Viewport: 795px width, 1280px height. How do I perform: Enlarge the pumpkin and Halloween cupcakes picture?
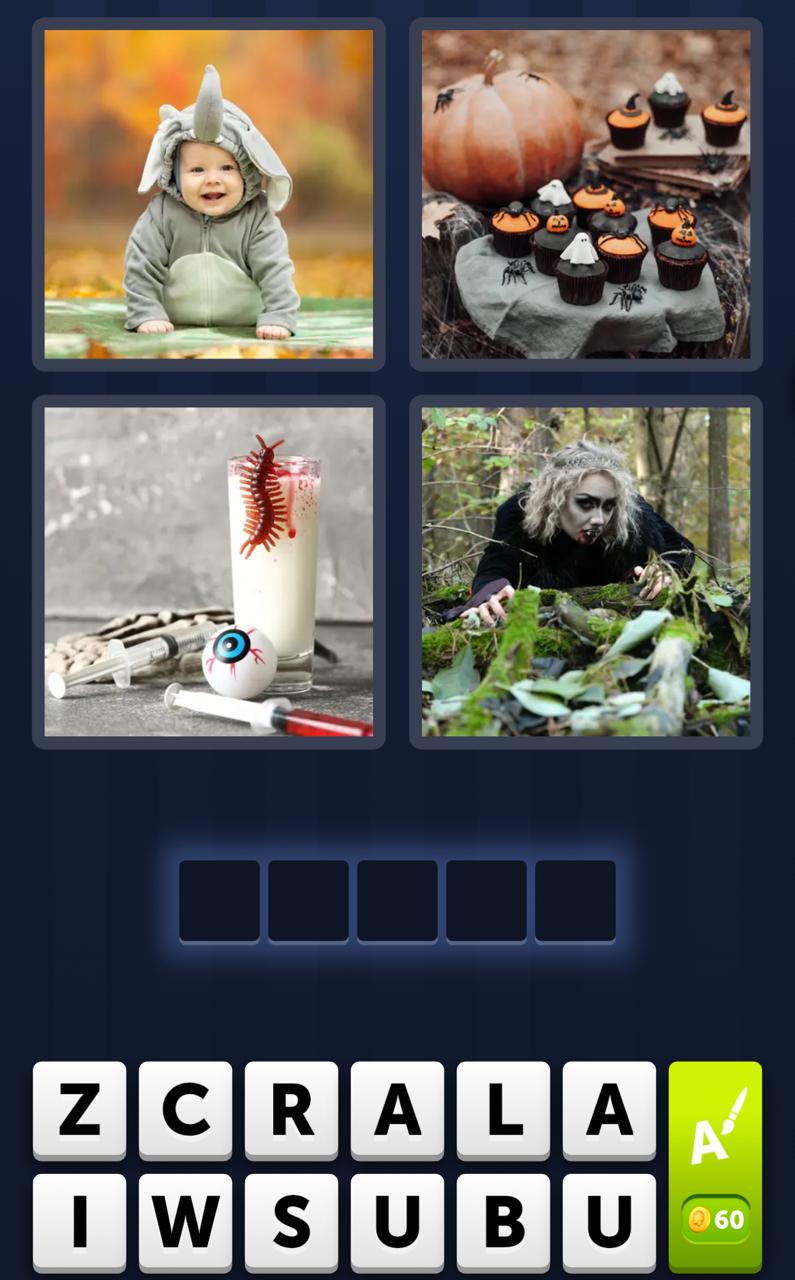click(x=586, y=194)
